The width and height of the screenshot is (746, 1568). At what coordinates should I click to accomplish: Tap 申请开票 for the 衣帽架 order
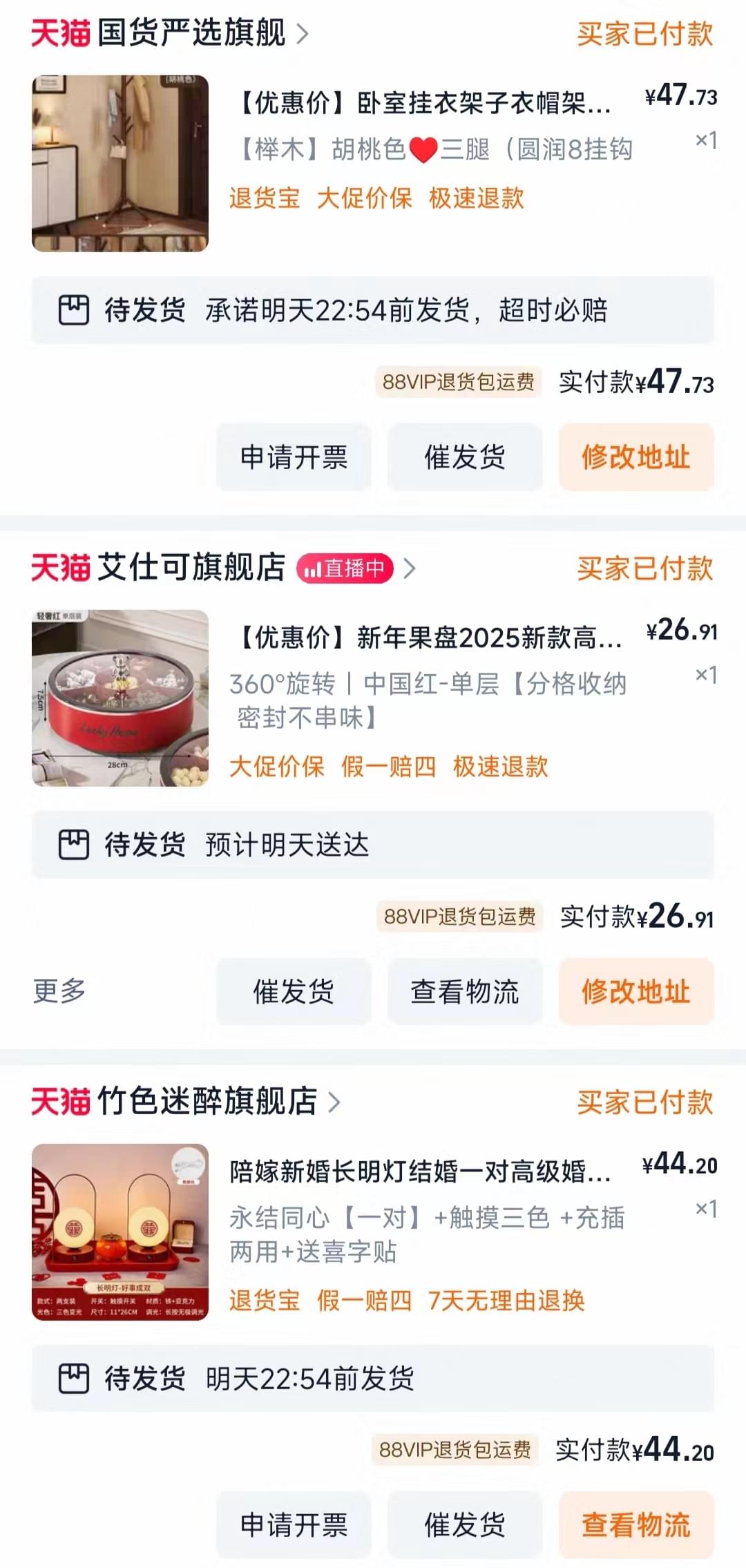click(294, 457)
